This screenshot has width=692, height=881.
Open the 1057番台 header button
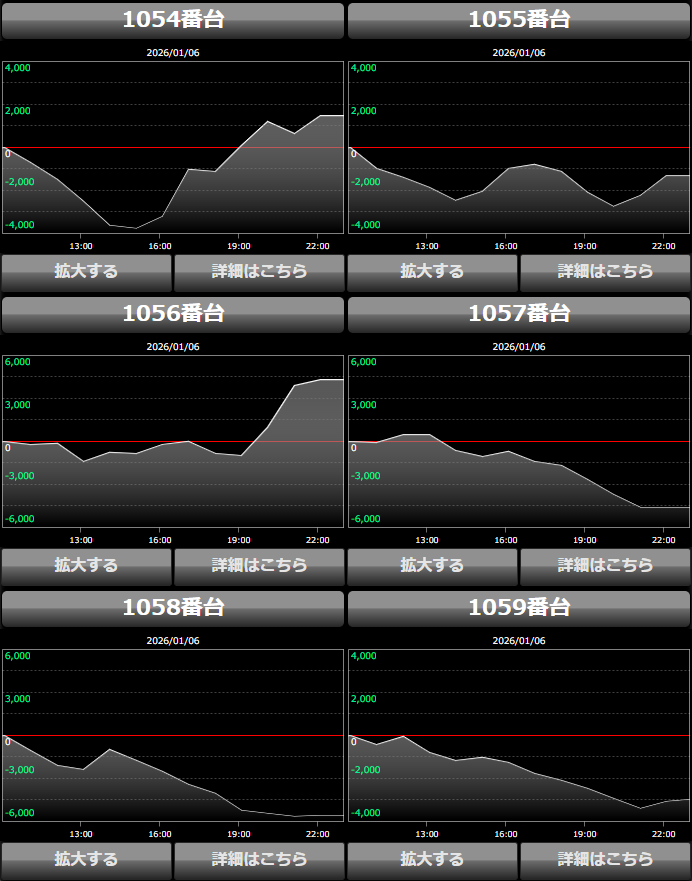point(519,314)
